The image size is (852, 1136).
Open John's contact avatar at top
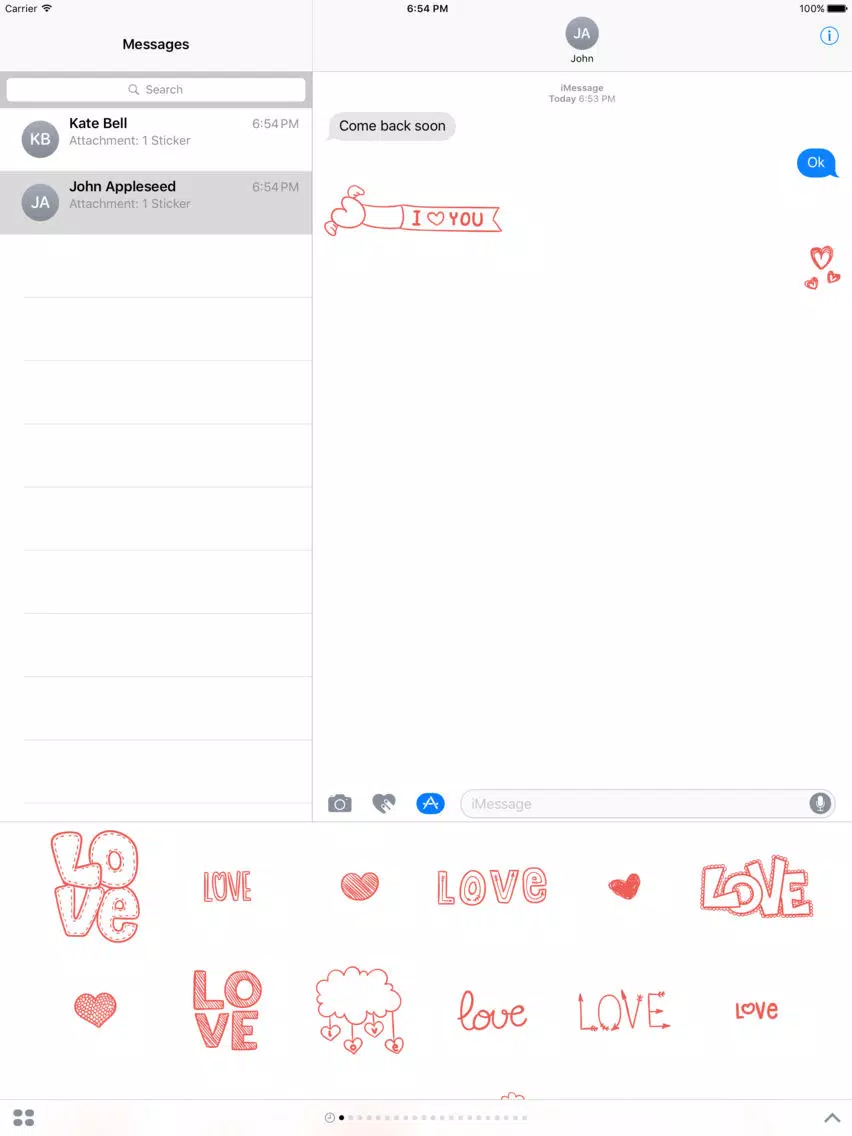(x=582, y=34)
